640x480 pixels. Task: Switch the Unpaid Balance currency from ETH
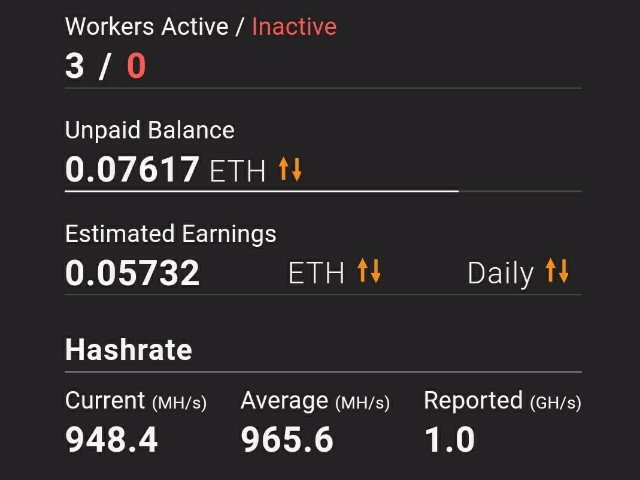(289, 170)
